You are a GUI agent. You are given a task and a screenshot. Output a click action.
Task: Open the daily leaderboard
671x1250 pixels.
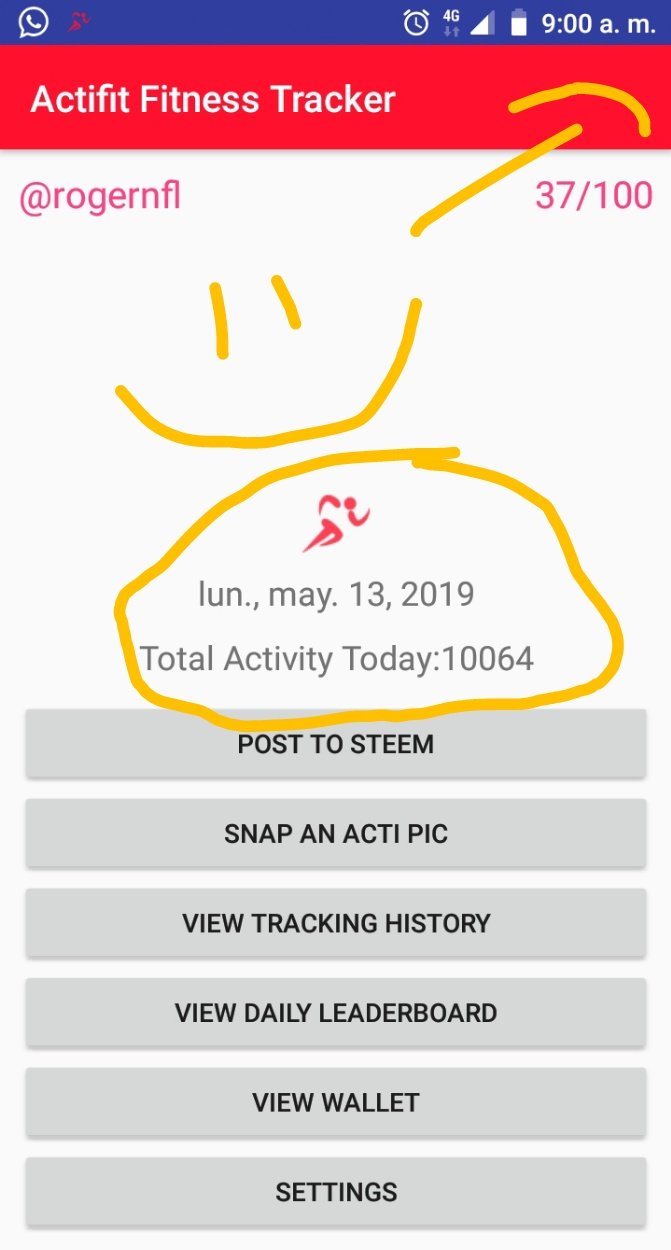[335, 1012]
